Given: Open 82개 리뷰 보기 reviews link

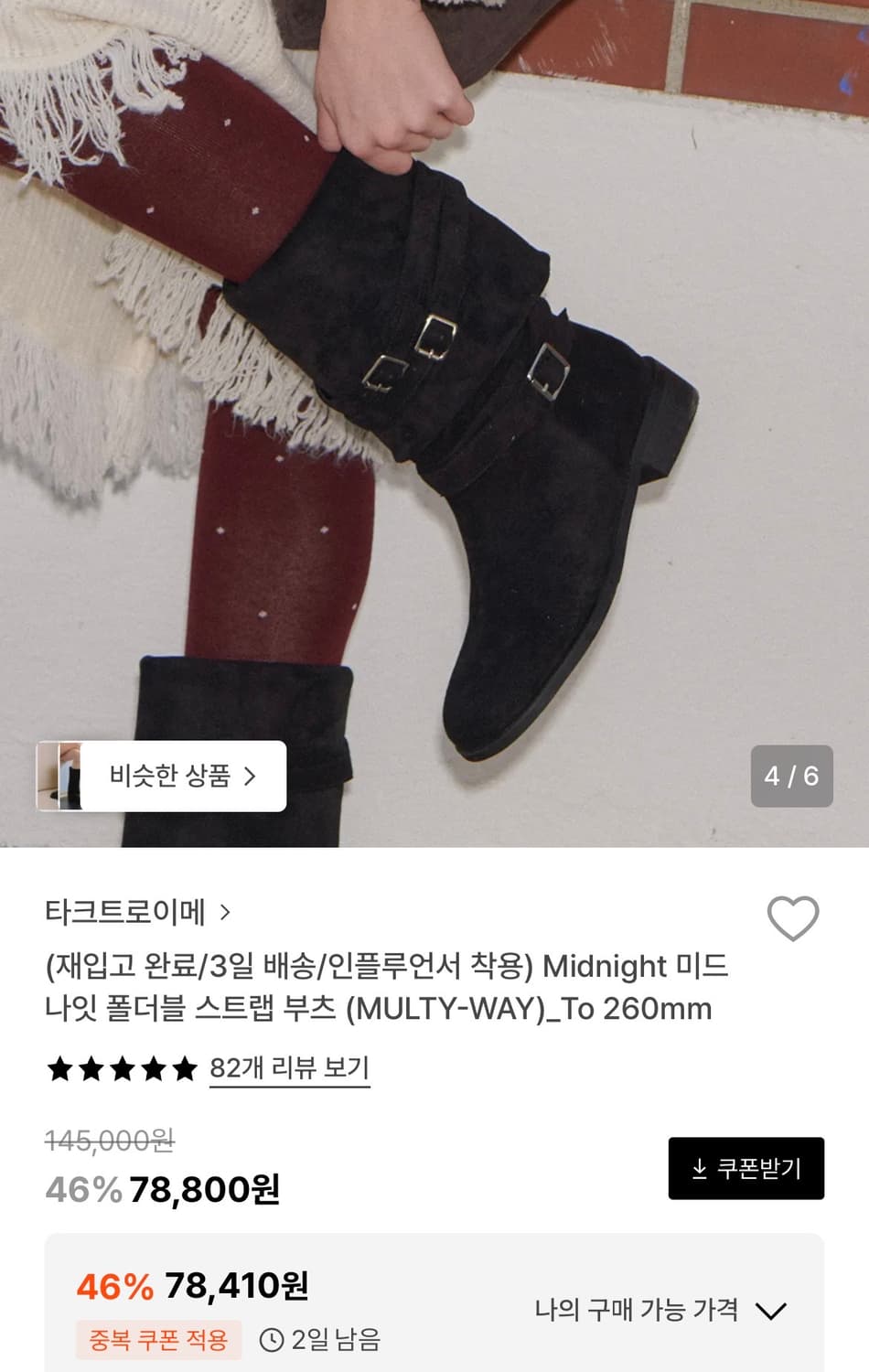Looking at the screenshot, I should point(289,1065).
